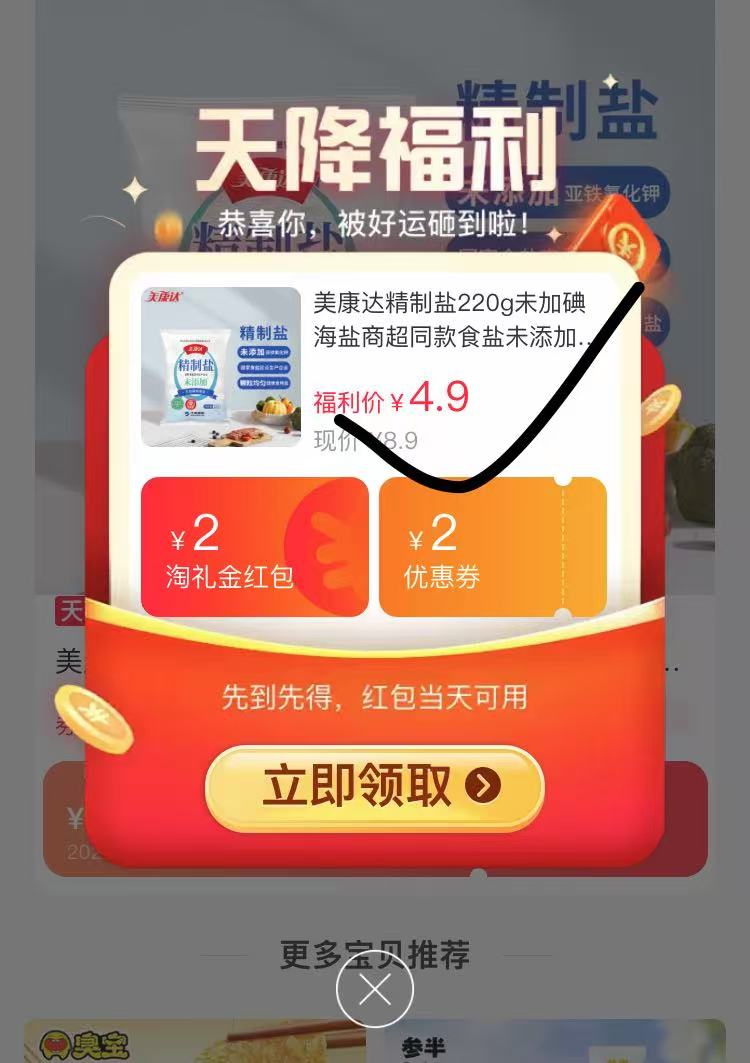Tap the salt bag product thumbnail
Viewport: 750px width, 1063px height.
click(220, 365)
